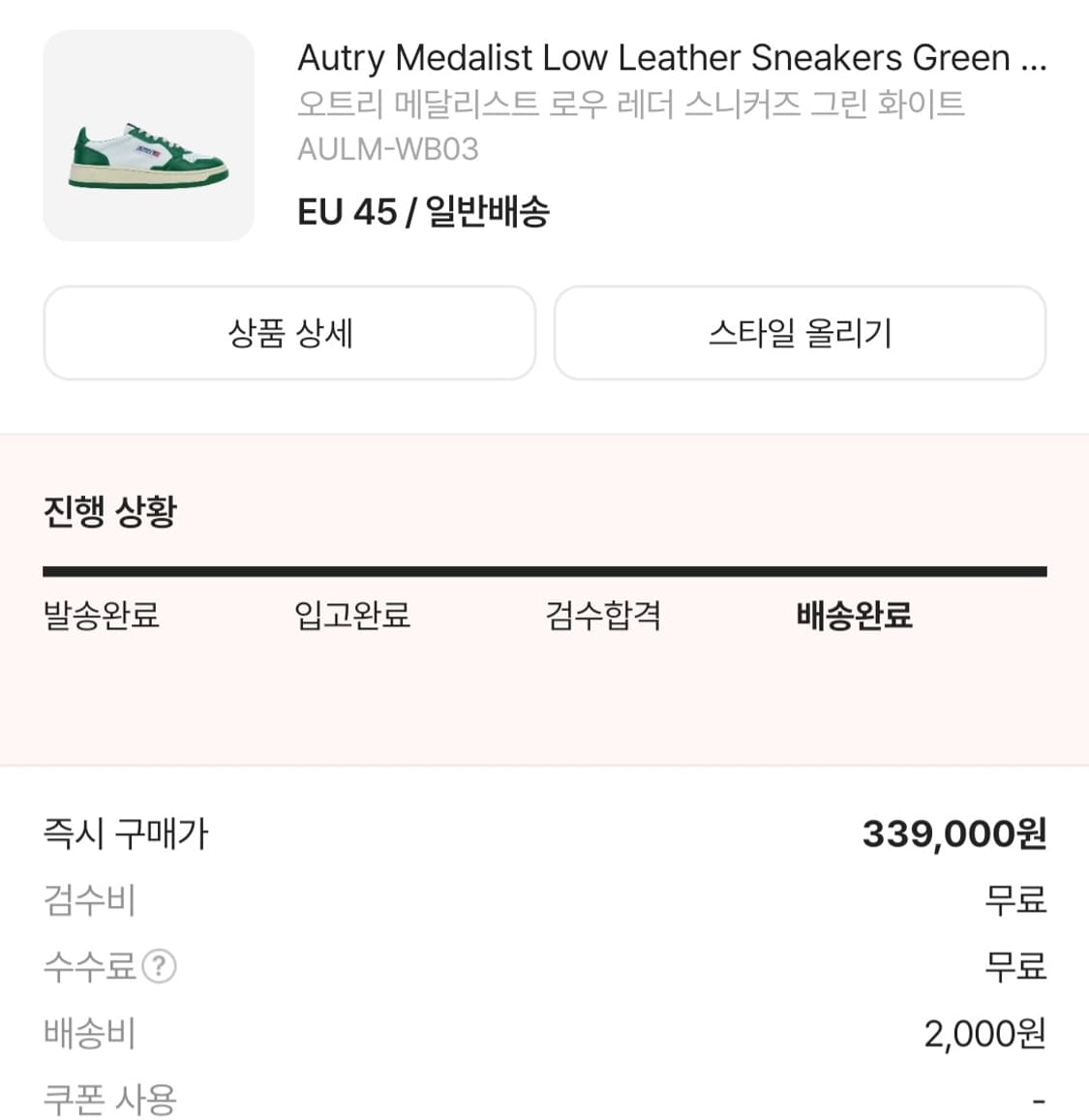This screenshot has height=1120, width=1089.
Task: Click the Autry sneakers product thumbnail
Action: coord(147,136)
